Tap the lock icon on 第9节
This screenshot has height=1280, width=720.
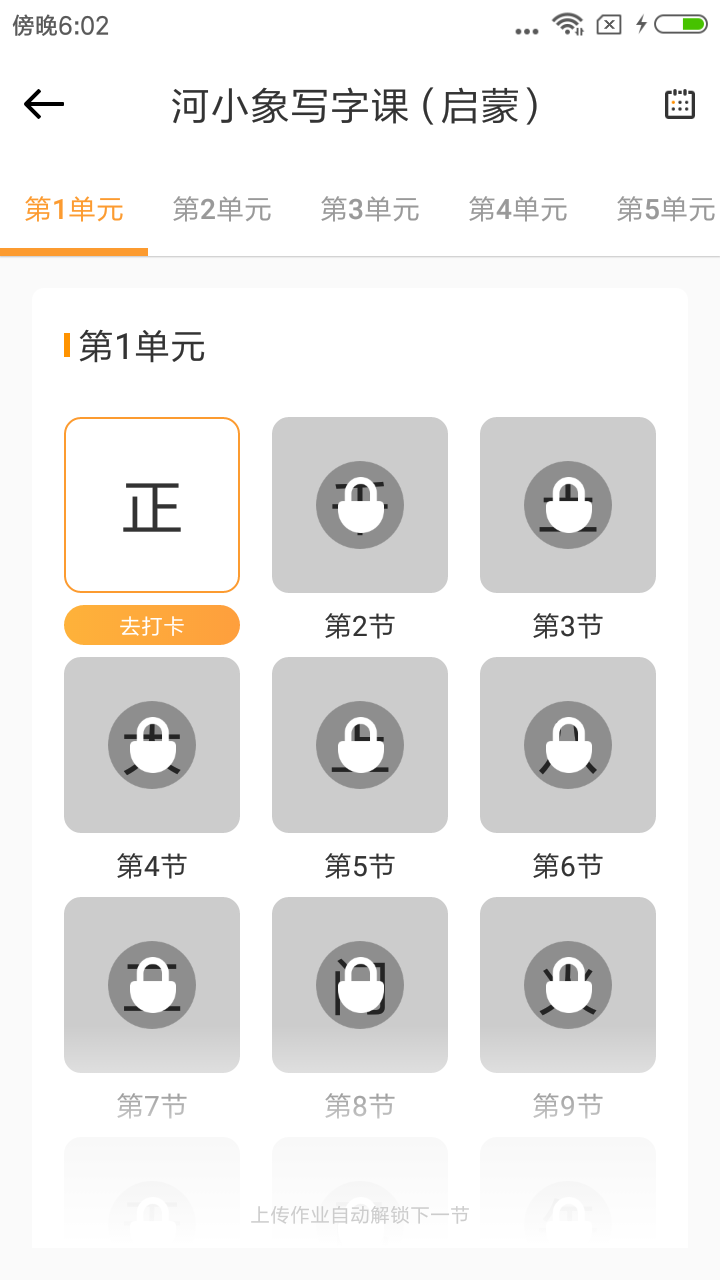pyautogui.click(x=567, y=984)
